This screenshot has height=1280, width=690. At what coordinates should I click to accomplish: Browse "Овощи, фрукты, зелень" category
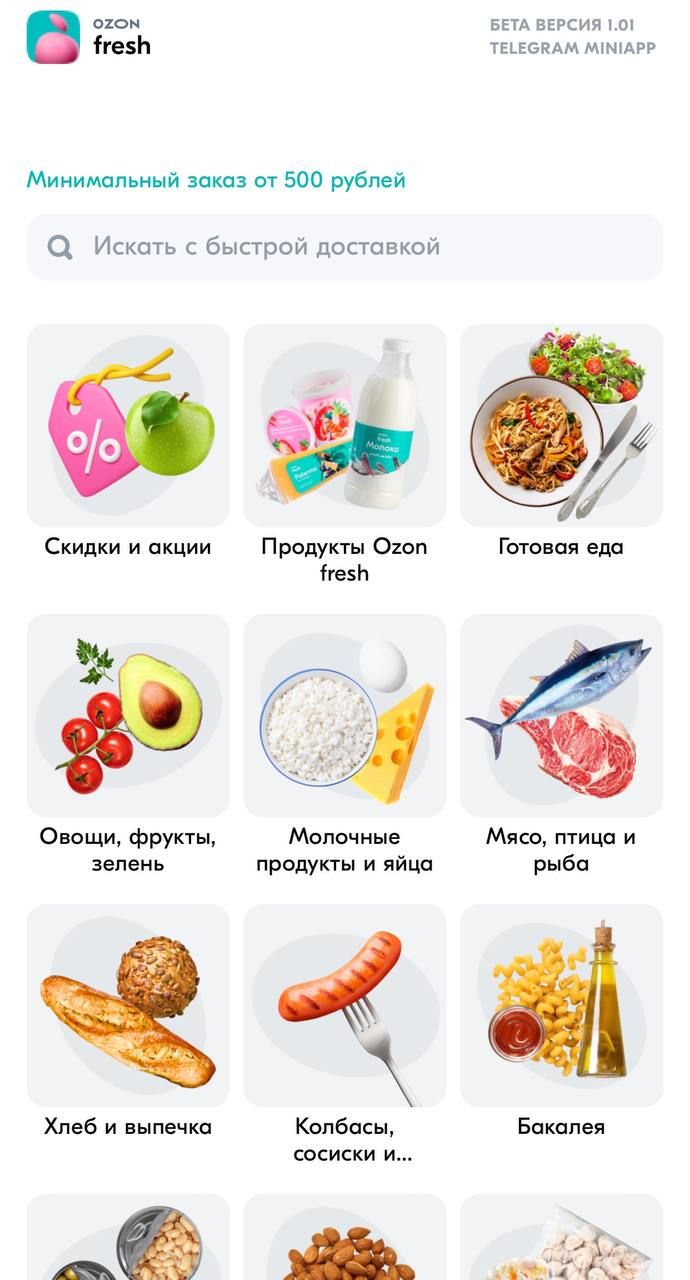(128, 716)
